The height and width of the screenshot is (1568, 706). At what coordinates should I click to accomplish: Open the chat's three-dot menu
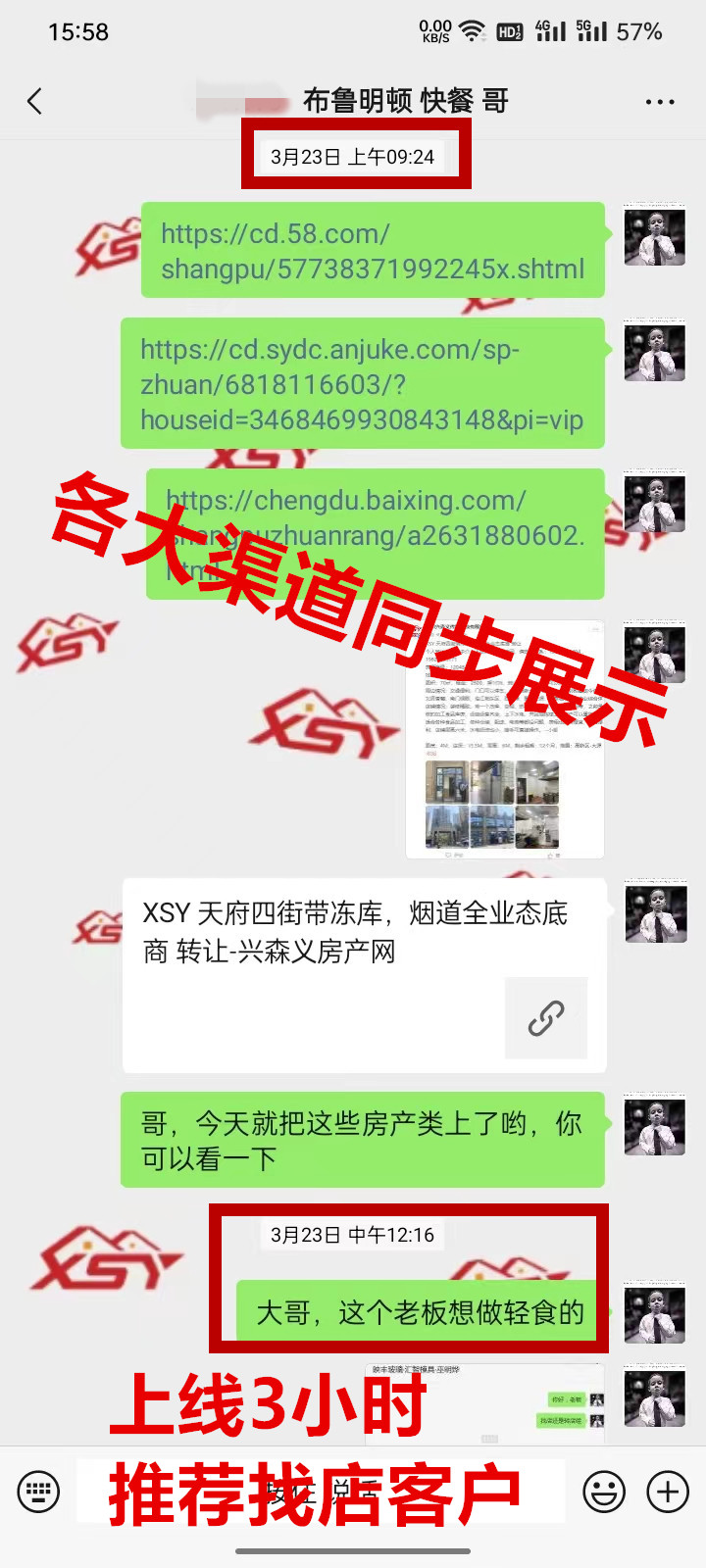659,102
